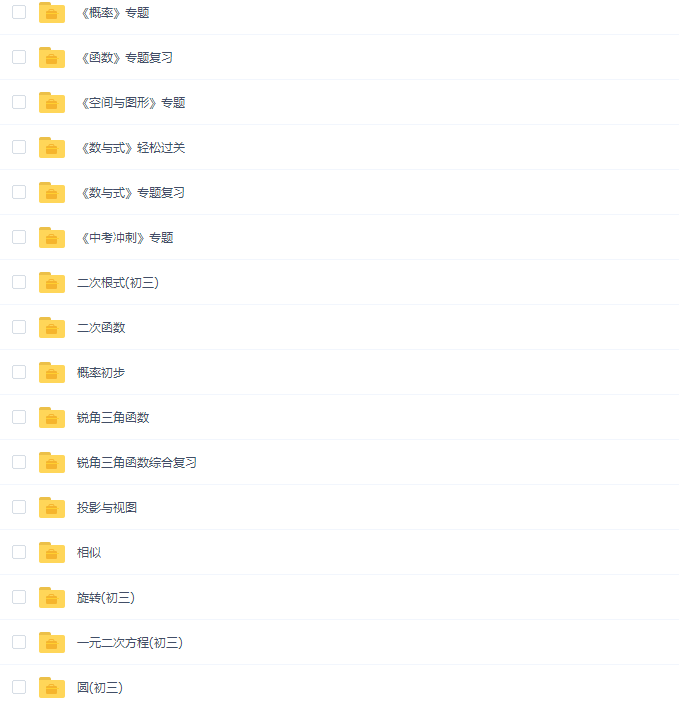Open the 一元二次方程(初三) folder
The image size is (679, 702).
(x=130, y=643)
